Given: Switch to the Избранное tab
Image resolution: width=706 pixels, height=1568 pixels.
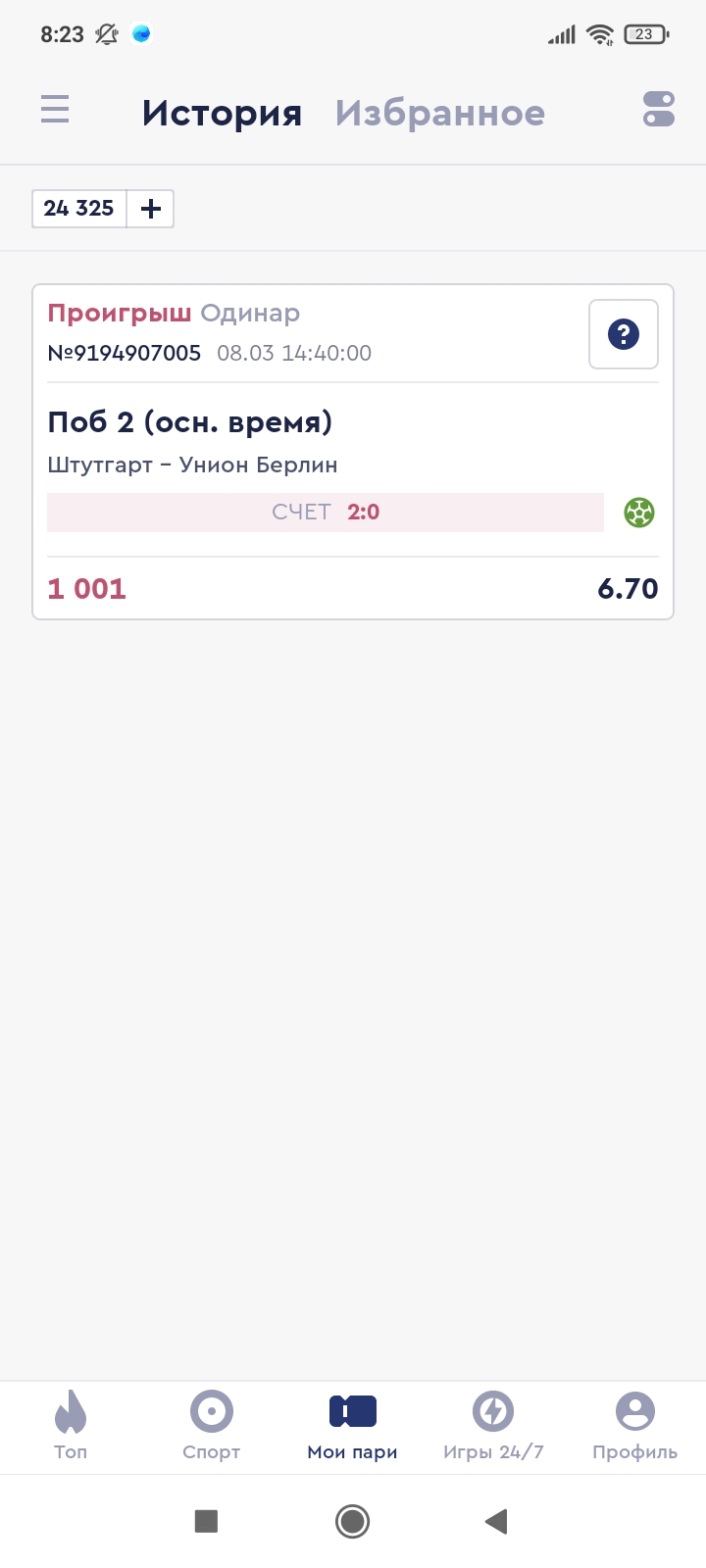Looking at the screenshot, I should tap(439, 113).
